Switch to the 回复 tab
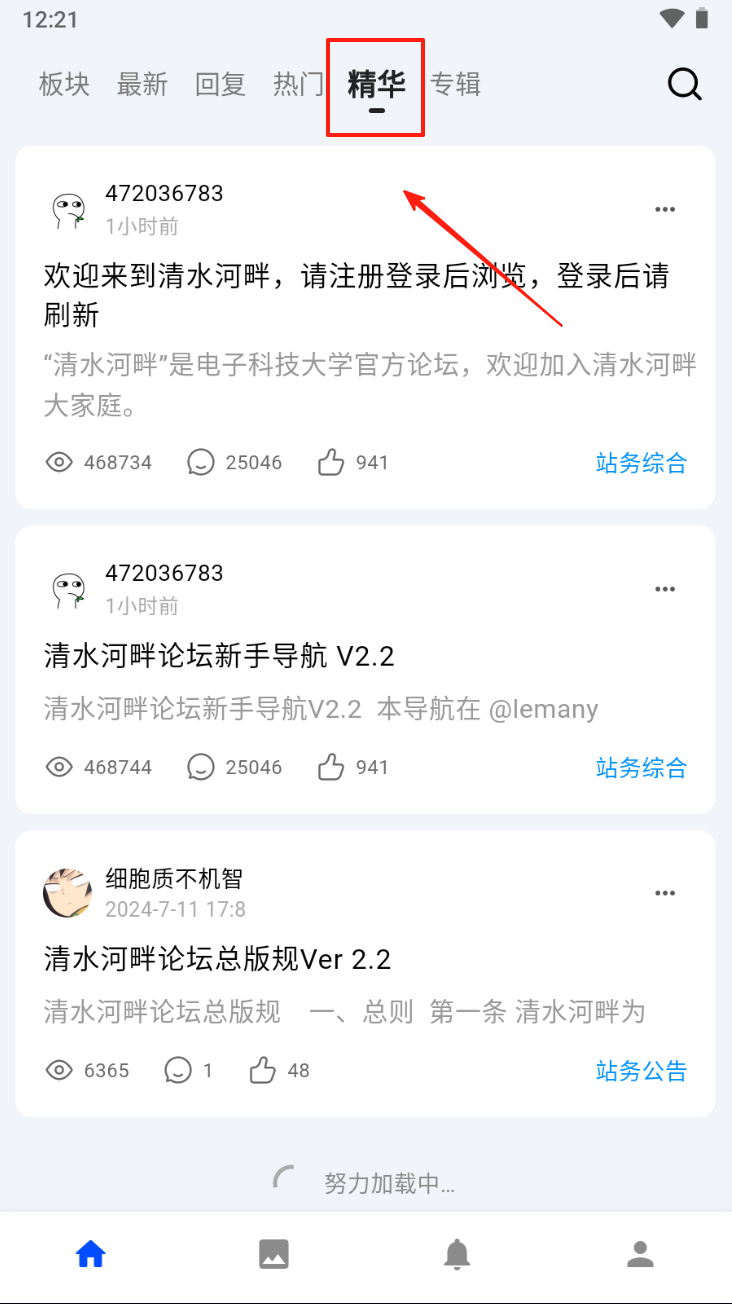This screenshot has width=732, height=1304. 220,85
